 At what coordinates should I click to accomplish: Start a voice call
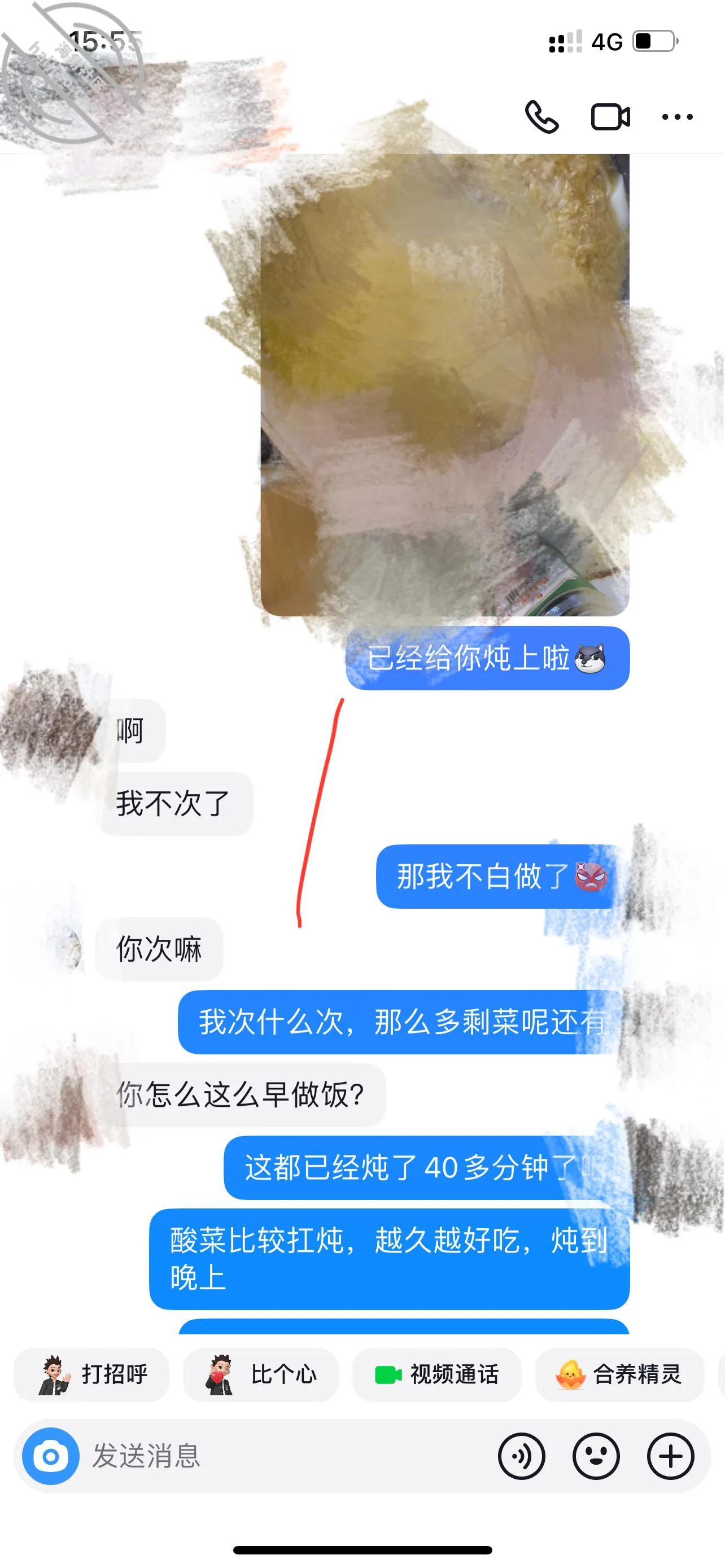[541, 116]
